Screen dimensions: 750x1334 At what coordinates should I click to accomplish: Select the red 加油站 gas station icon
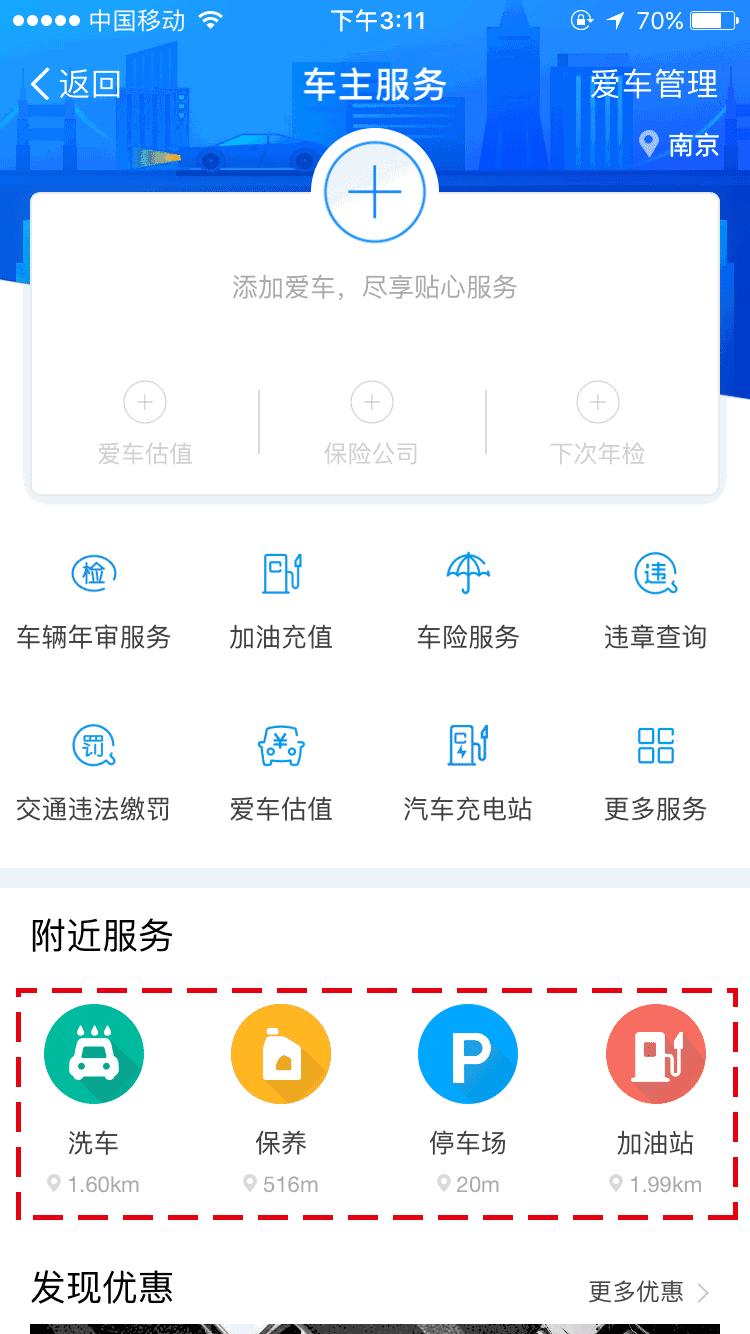(655, 1053)
